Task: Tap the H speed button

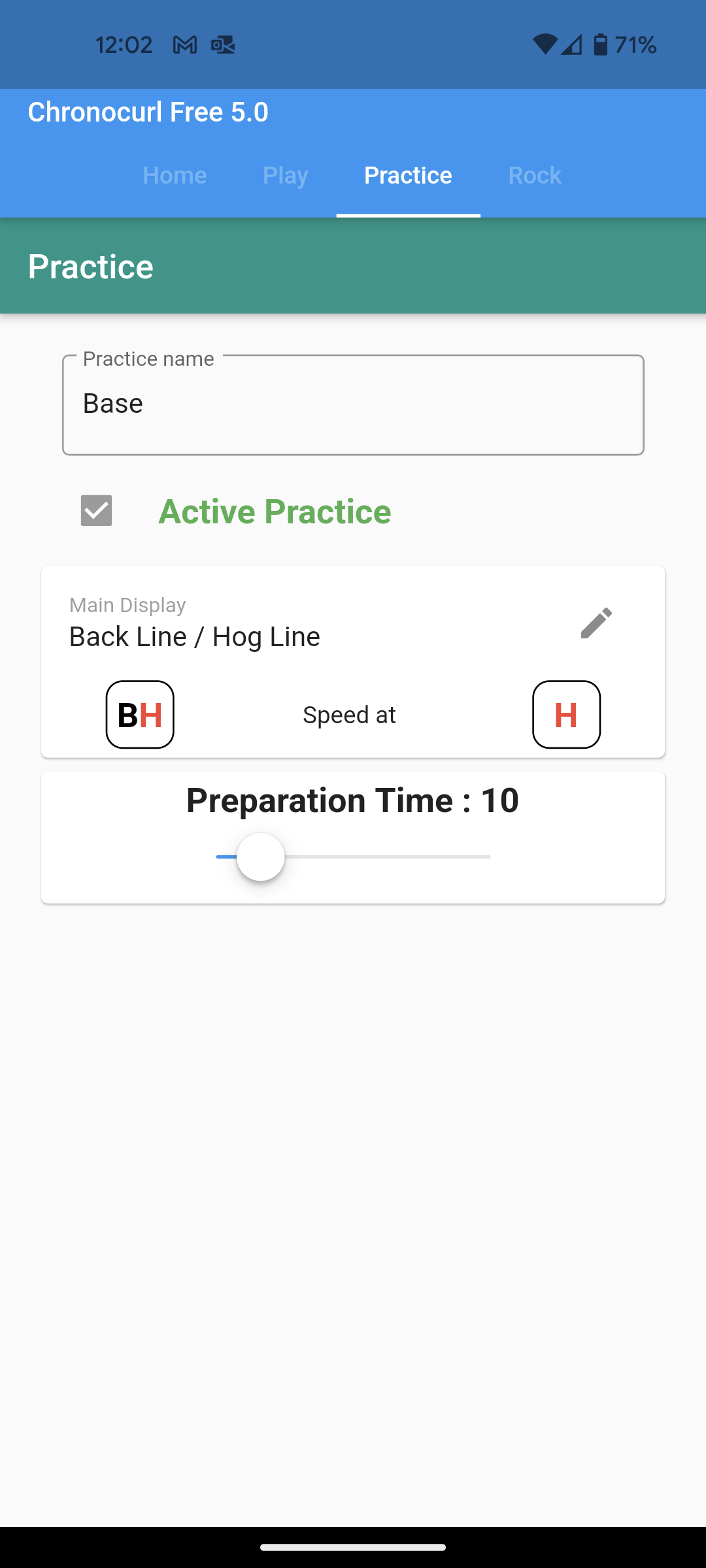Action: point(566,715)
